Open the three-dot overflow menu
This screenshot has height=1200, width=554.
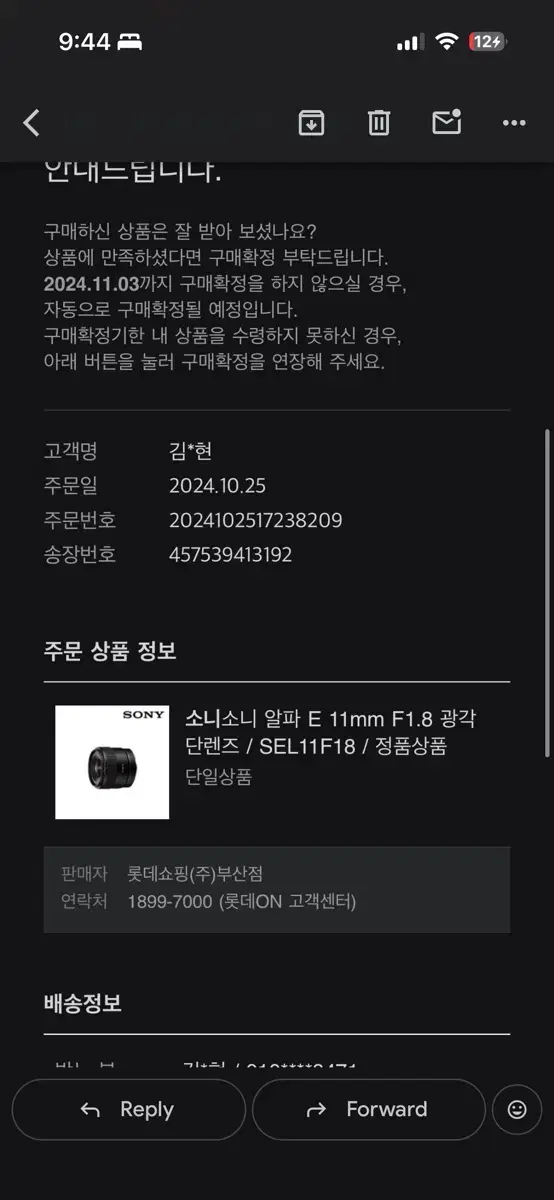click(514, 123)
